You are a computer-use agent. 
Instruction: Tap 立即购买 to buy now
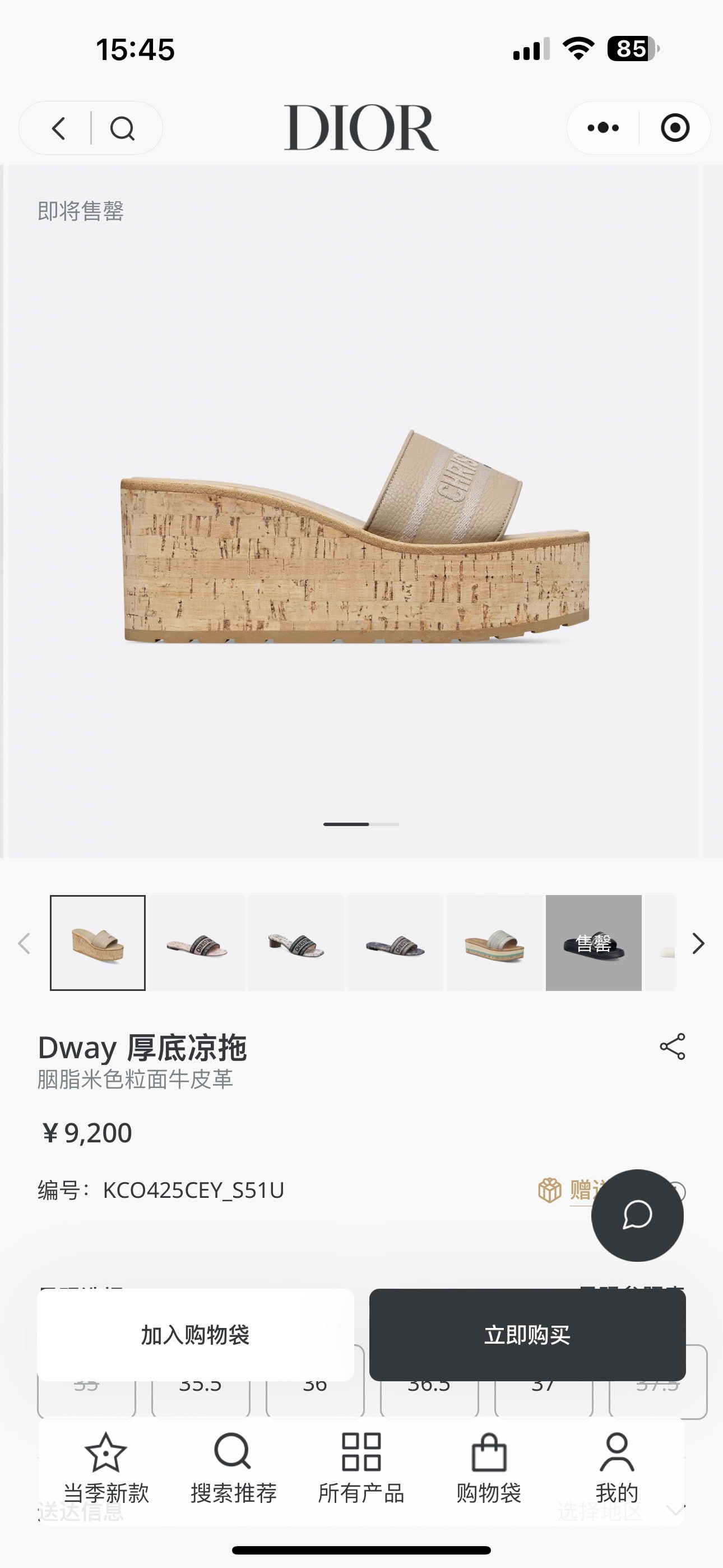coord(527,1335)
